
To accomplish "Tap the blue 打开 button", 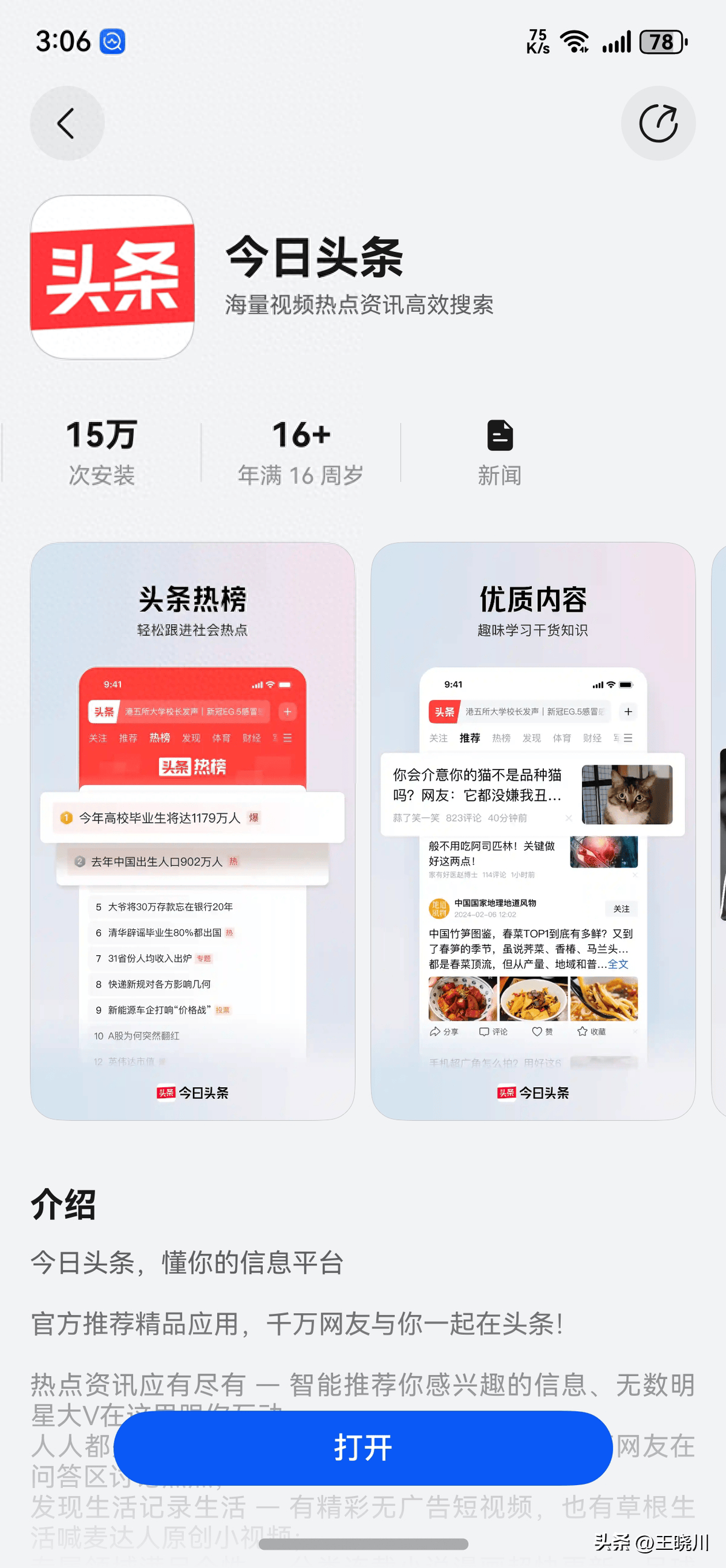I will point(362,1448).
